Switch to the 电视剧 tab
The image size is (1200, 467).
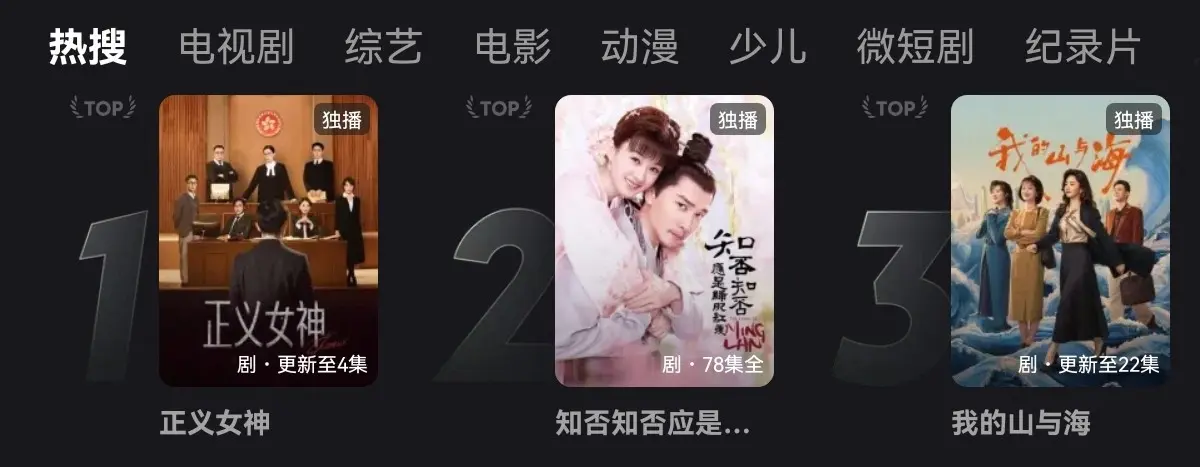coord(236,47)
